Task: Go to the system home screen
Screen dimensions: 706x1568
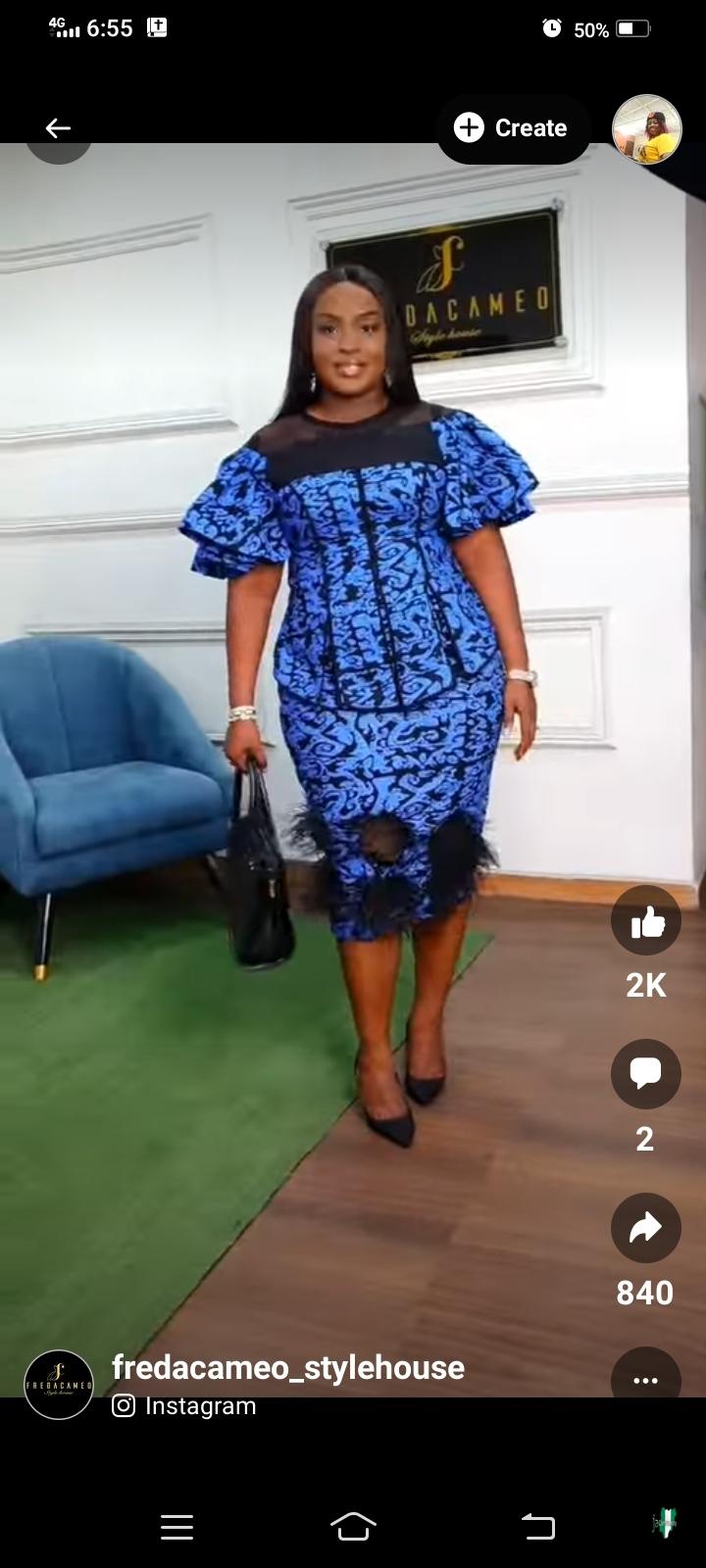Action: tap(353, 1526)
